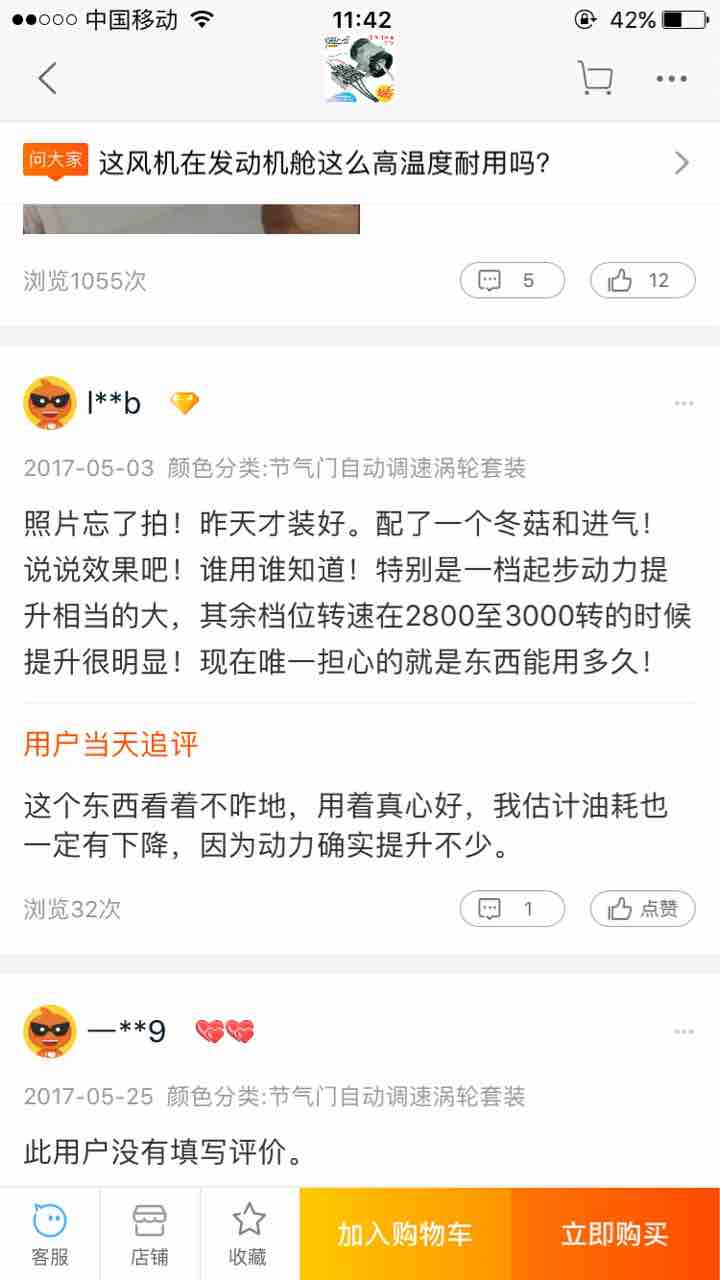Image resolution: width=720 pixels, height=1280 pixels.
Task: Open more options for l**b's review
Action: pyautogui.click(x=683, y=403)
